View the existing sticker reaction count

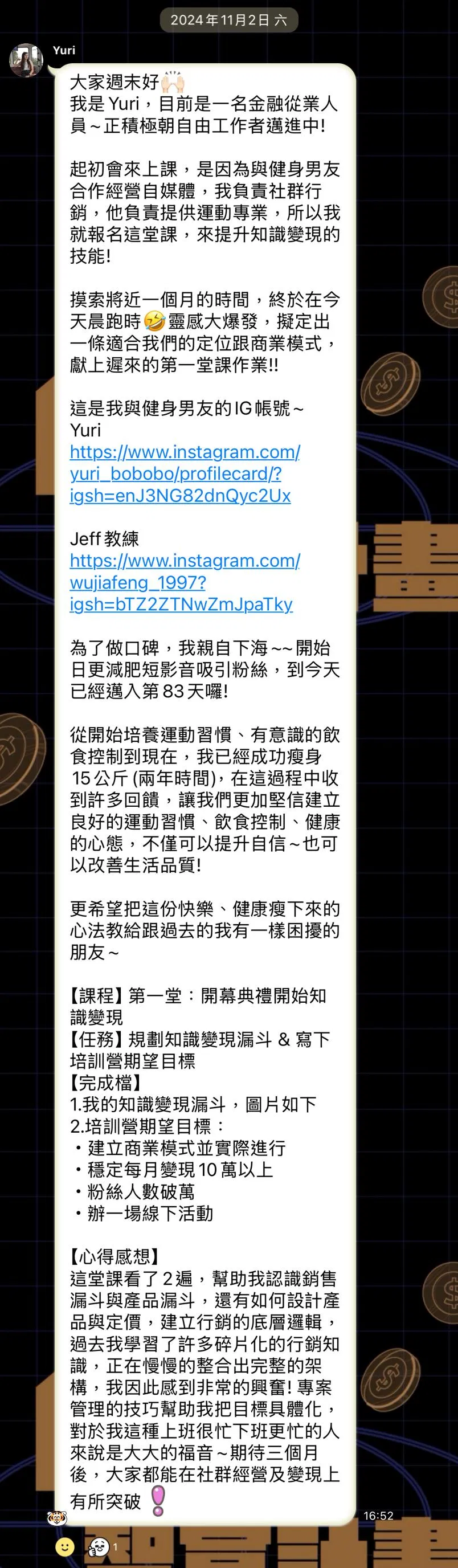coord(101,1546)
